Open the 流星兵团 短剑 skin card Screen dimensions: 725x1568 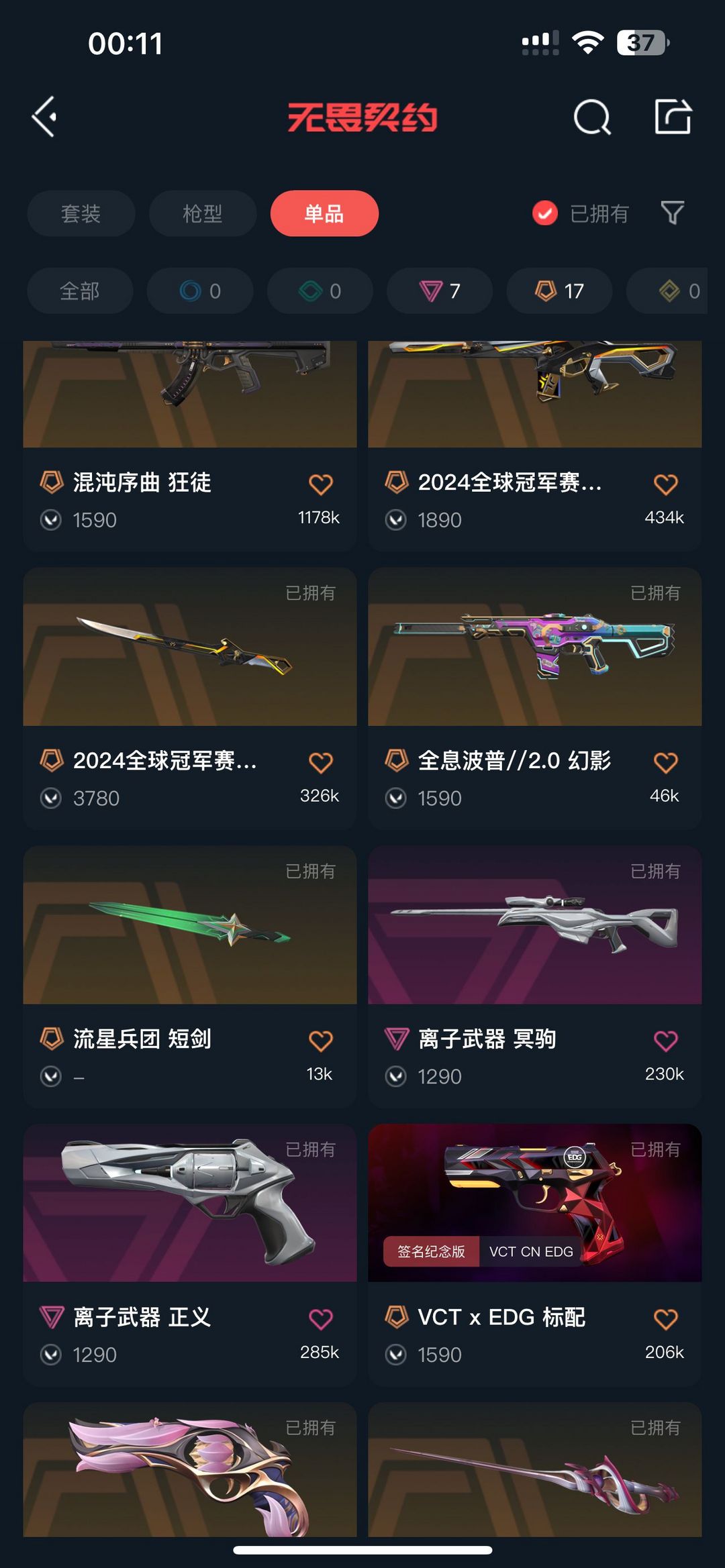point(190,977)
